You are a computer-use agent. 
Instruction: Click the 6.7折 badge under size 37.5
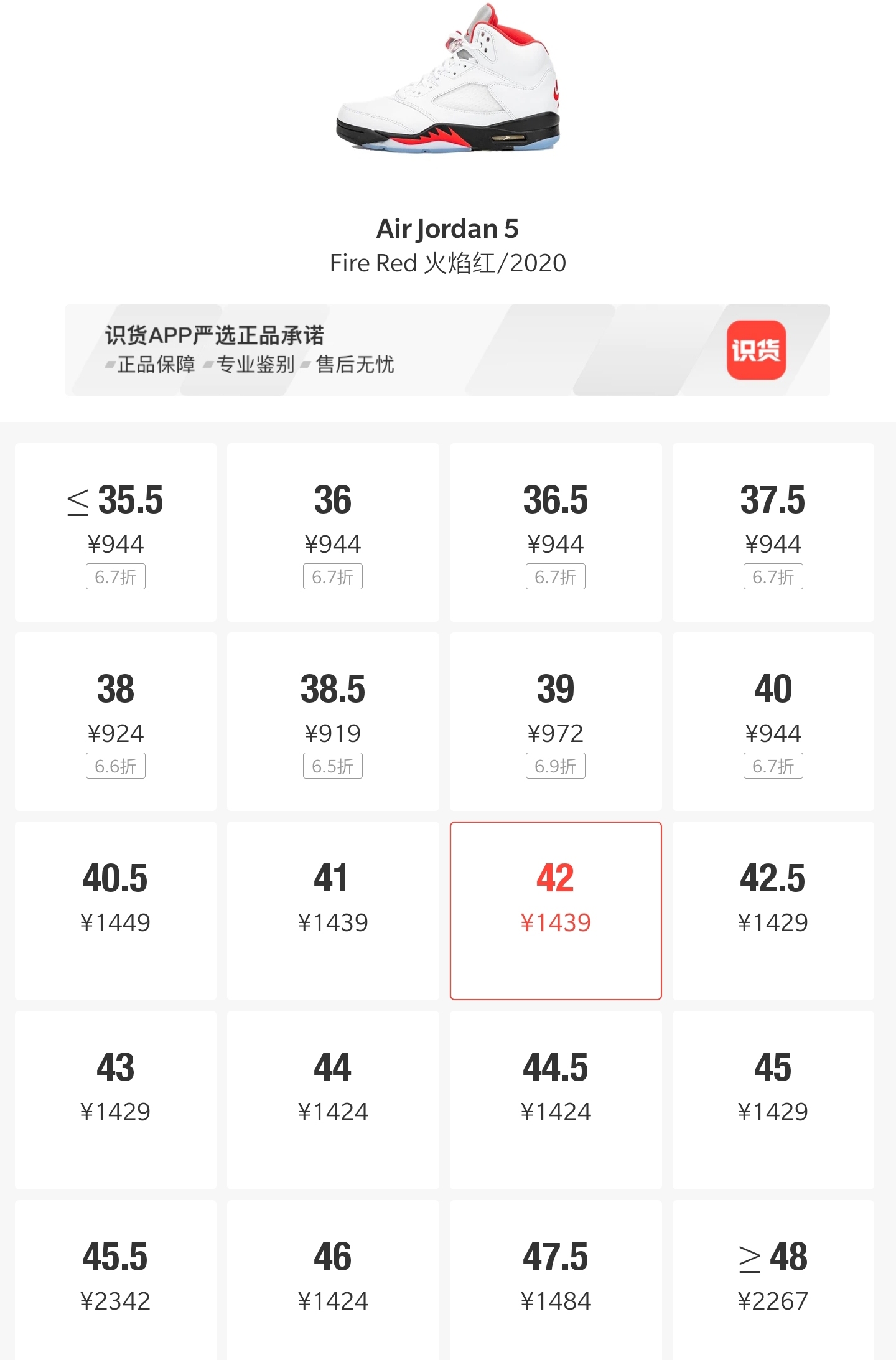click(773, 577)
